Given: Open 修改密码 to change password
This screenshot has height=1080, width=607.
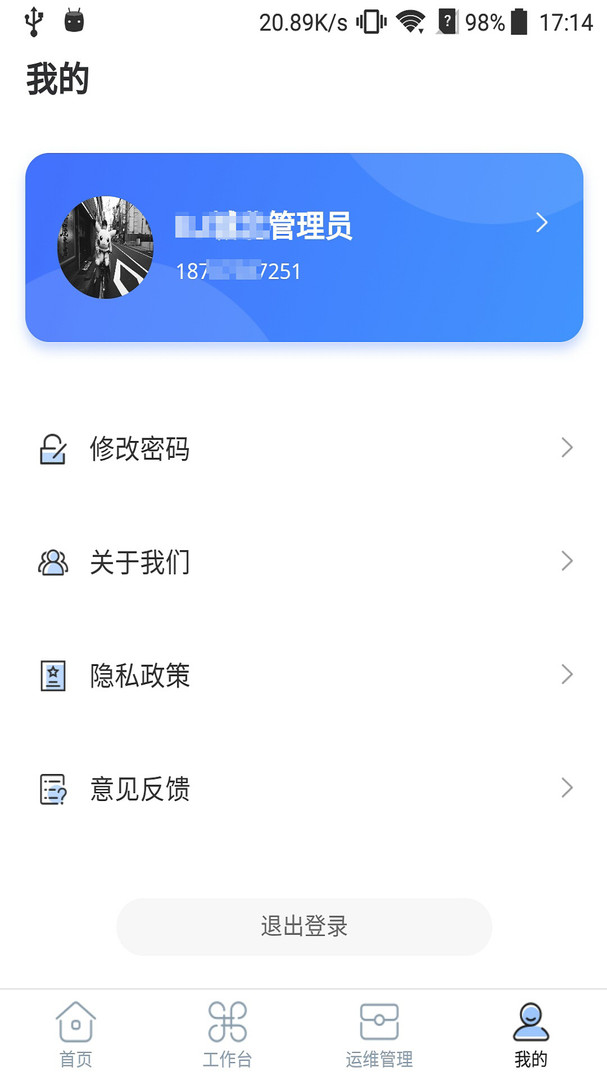Looking at the screenshot, I should [304, 448].
